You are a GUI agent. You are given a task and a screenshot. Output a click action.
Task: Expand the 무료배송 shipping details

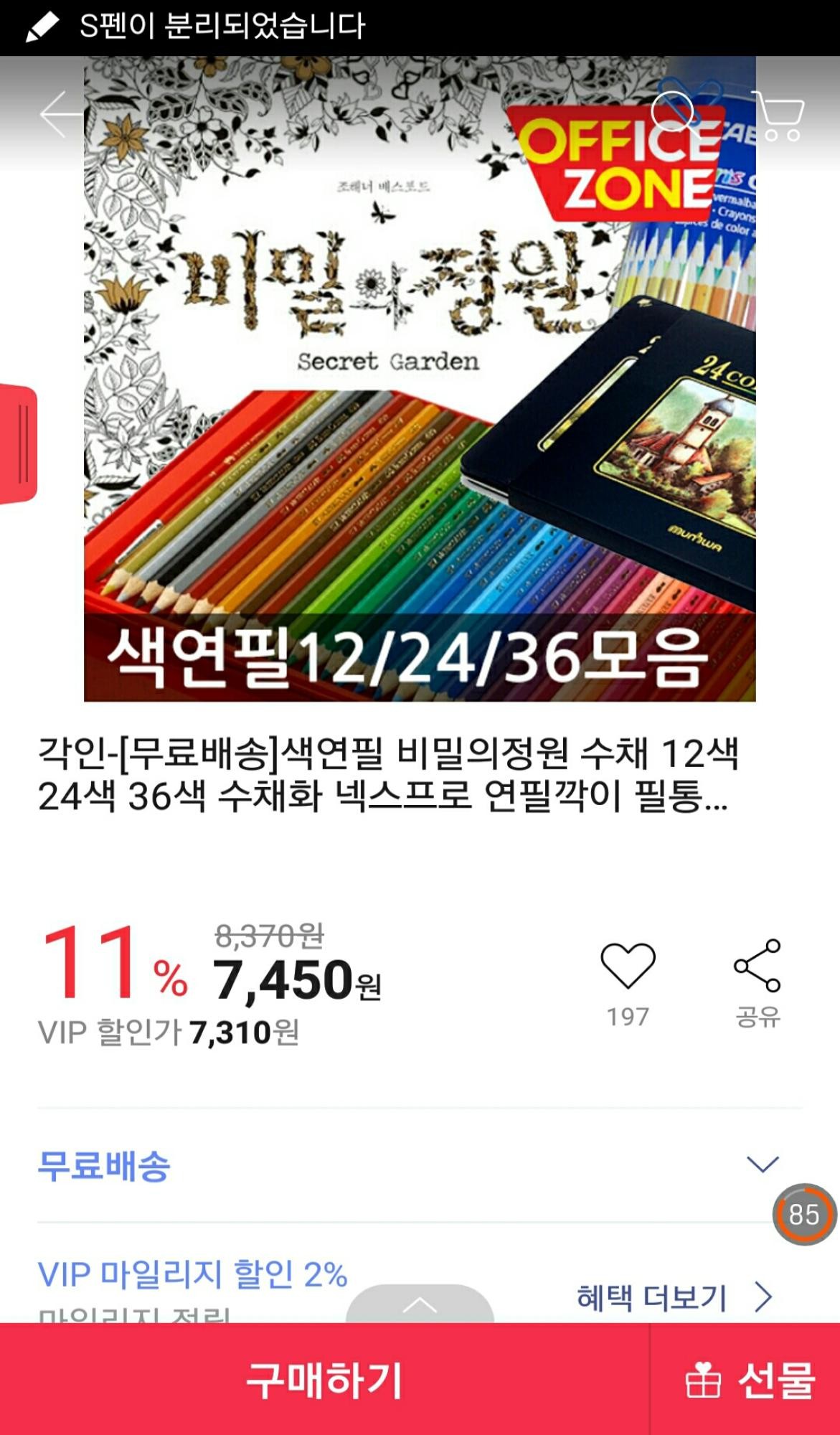pyautogui.click(x=762, y=1164)
